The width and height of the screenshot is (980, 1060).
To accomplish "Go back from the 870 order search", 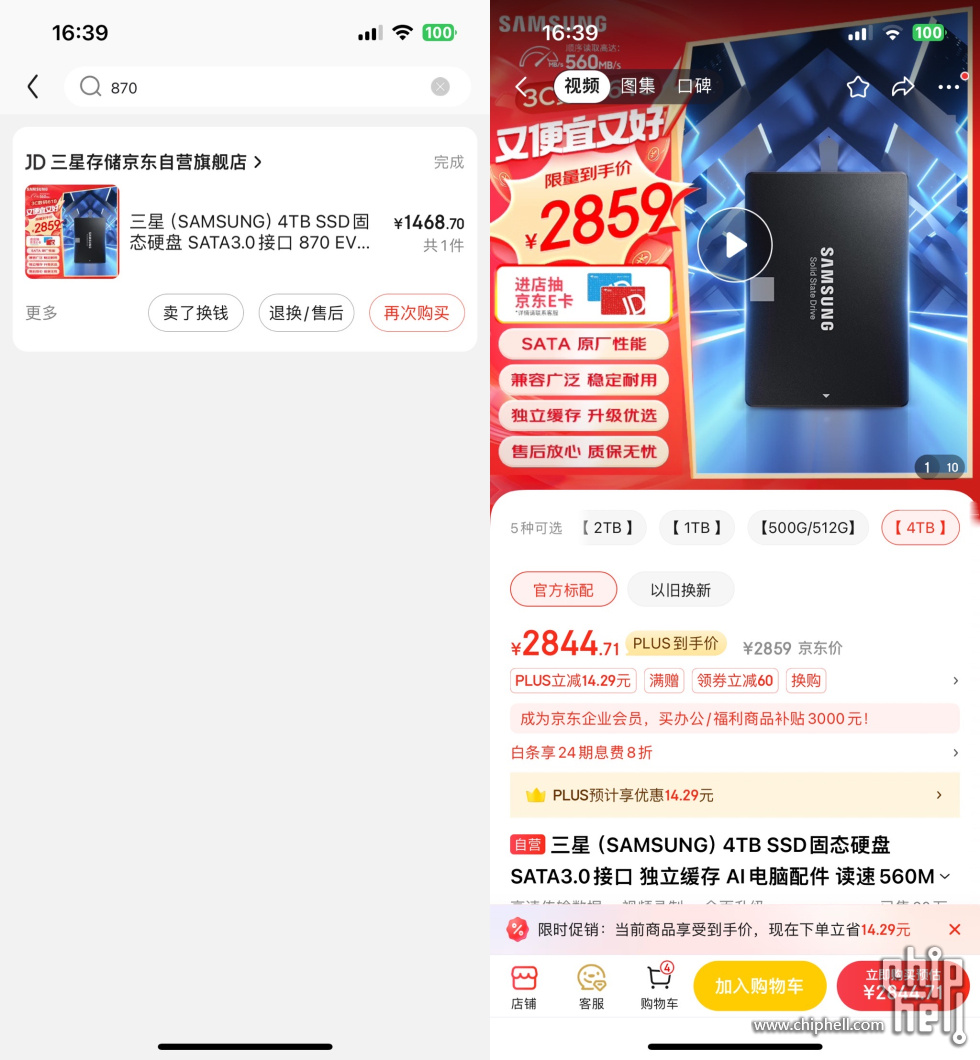I will pyautogui.click(x=33, y=87).
